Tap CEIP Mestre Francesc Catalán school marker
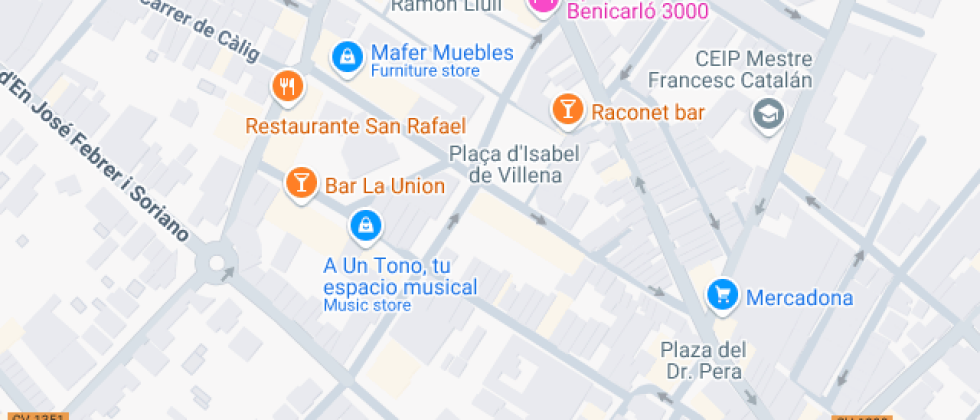980x420 pixels. [768, 115]
